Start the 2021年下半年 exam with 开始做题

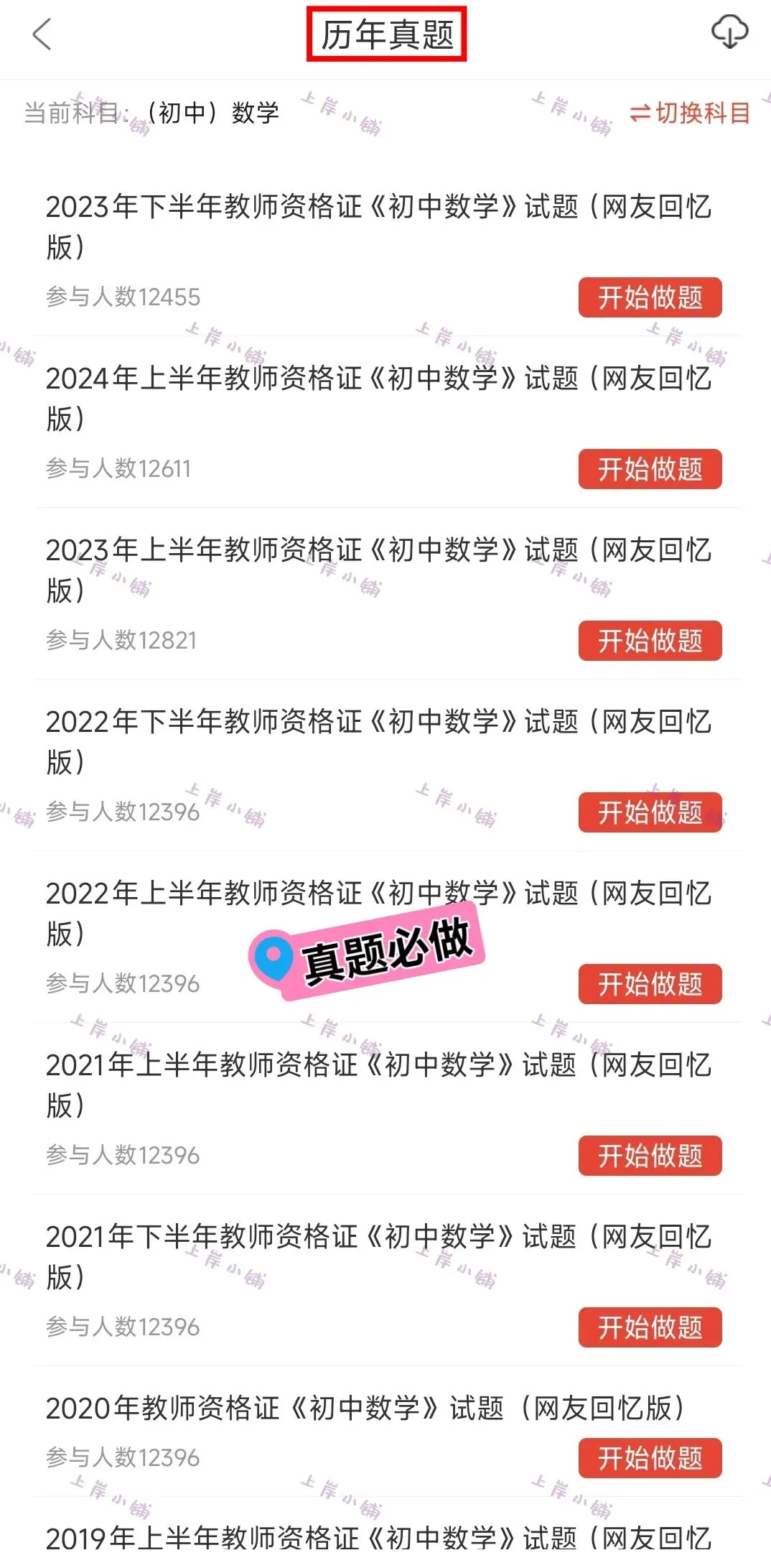[x=650, y=1327]
